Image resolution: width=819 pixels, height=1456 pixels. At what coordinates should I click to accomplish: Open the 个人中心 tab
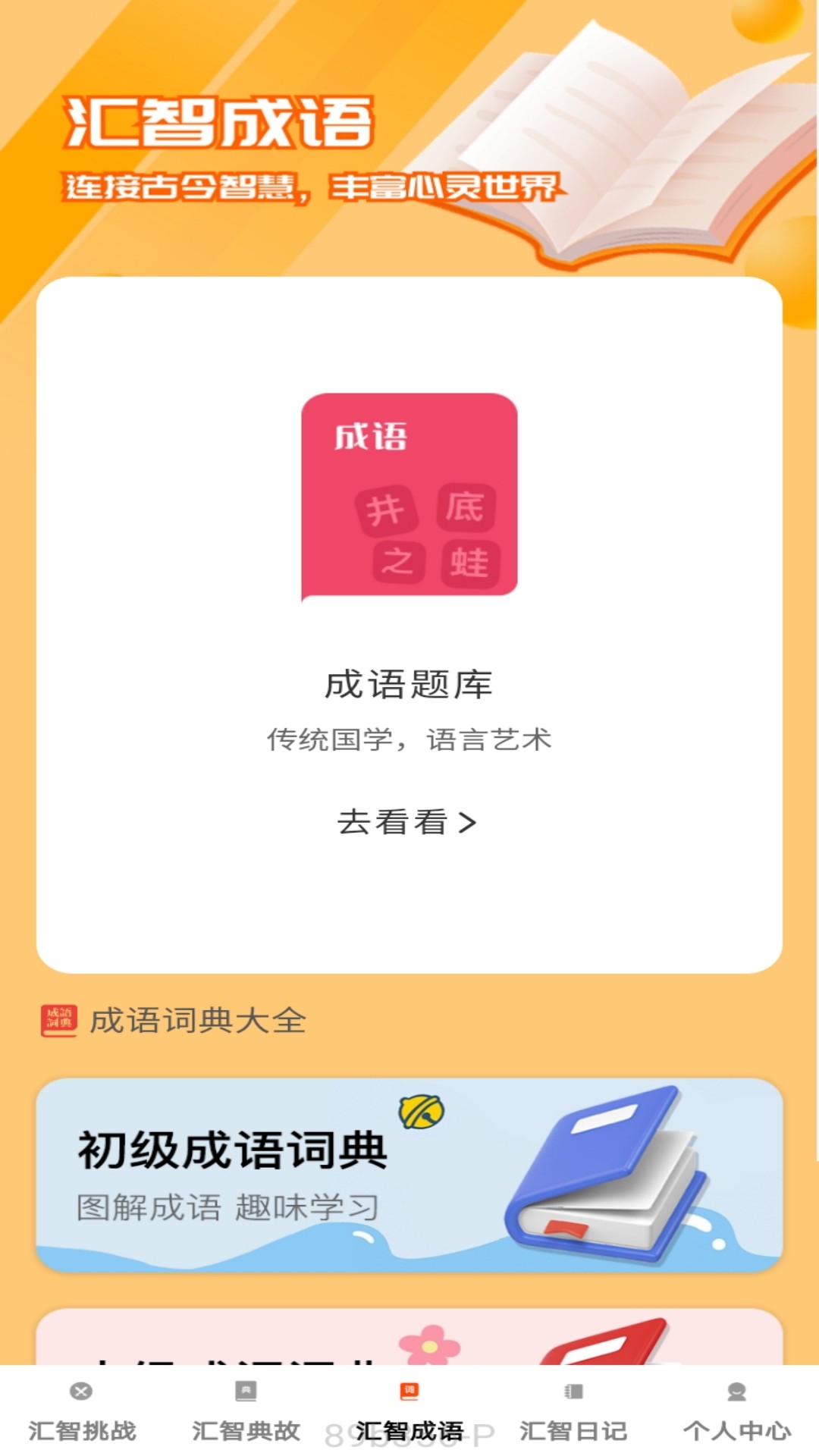tap(737, 1412)
